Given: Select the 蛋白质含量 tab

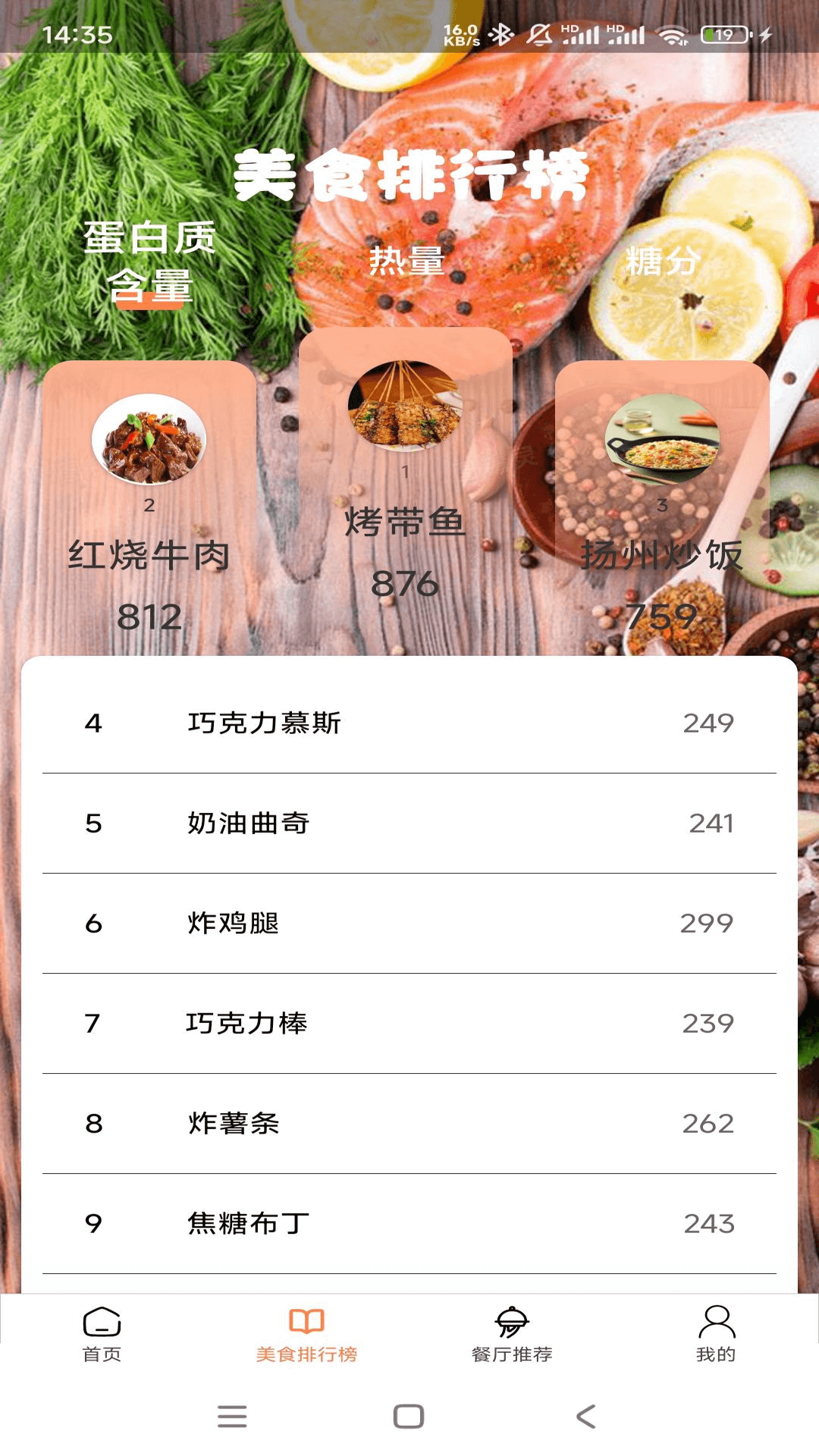Looking at the screenshot, I should [150, 262].
